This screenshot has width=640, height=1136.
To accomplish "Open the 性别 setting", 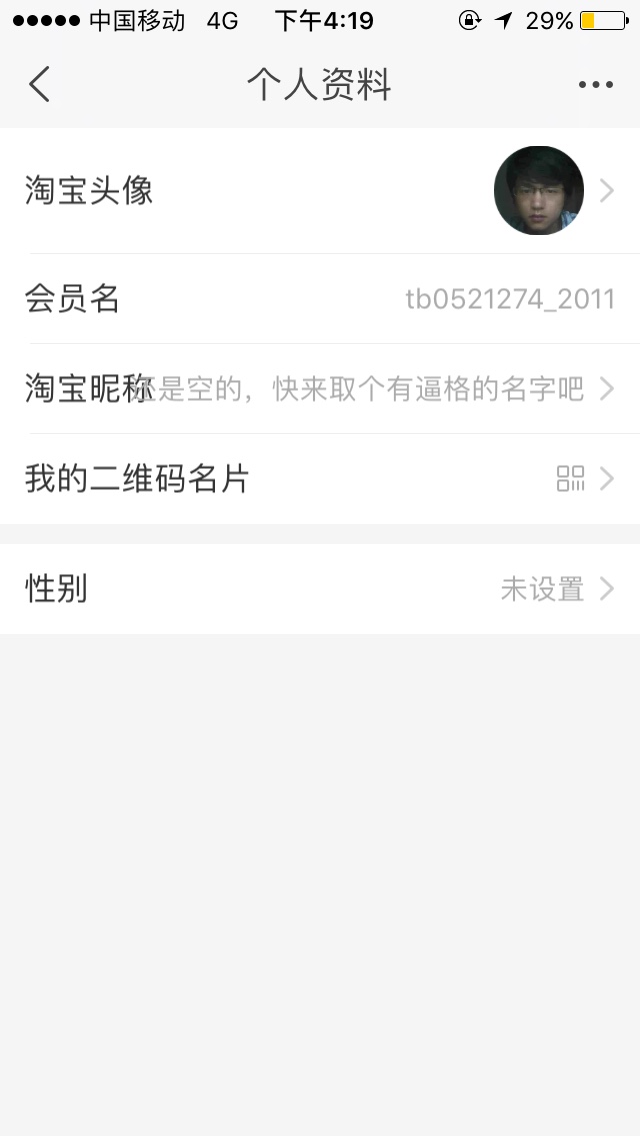I will click(x=320, y=589).
